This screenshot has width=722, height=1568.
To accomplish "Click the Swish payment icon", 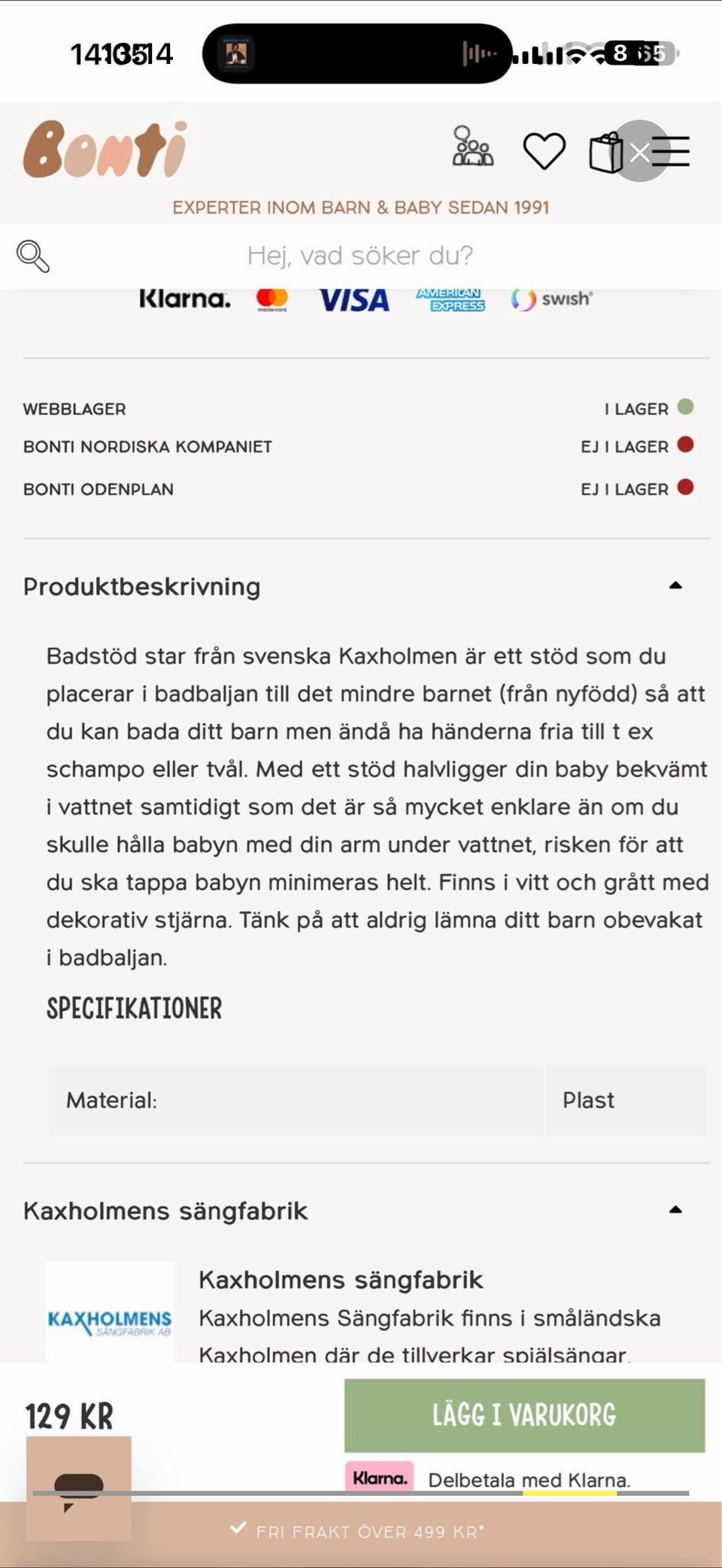I will 551,299.
